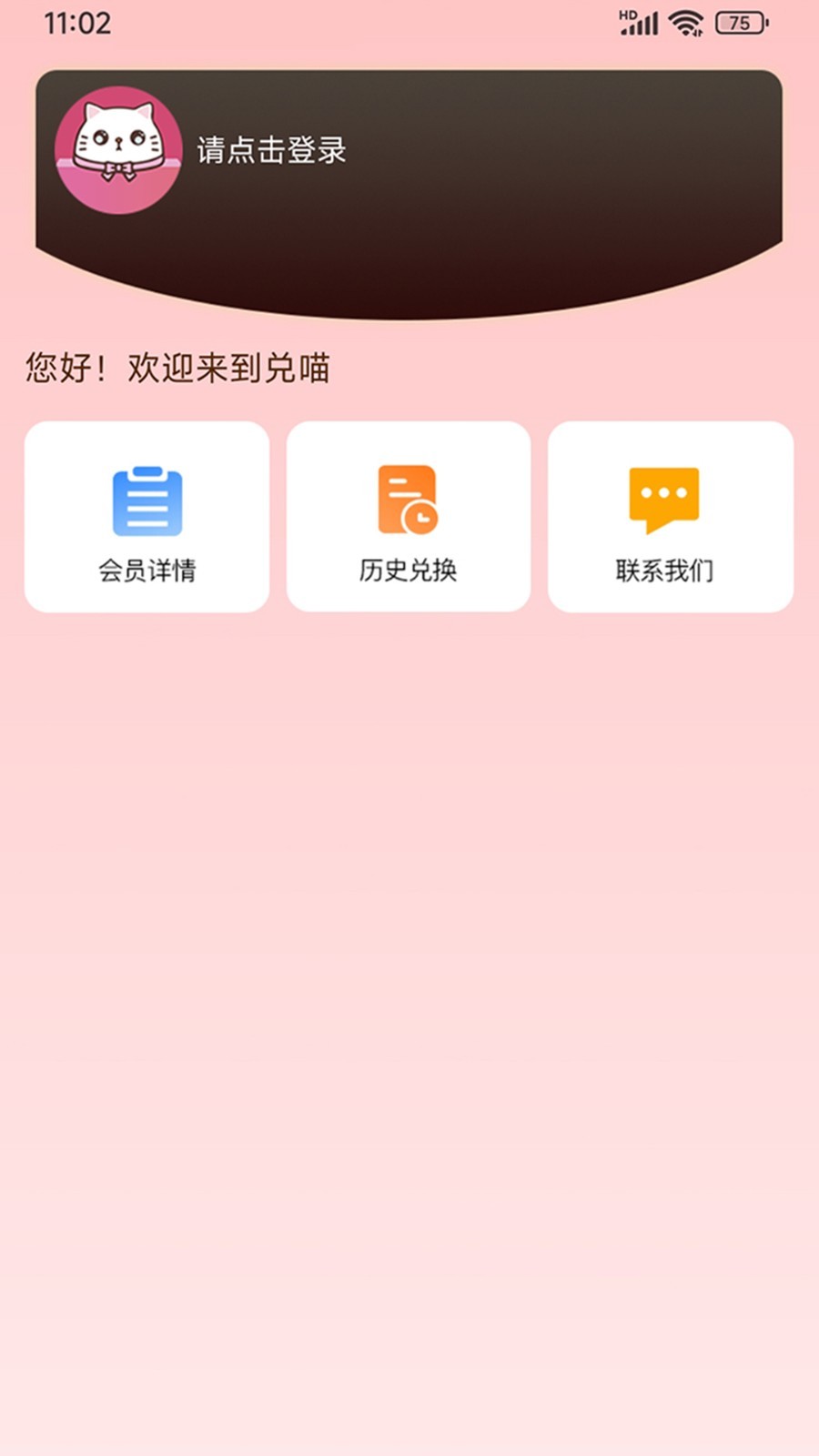Tap 请点击登录 to log in
Screen dimensions: 819x1456
click(271, 150)
